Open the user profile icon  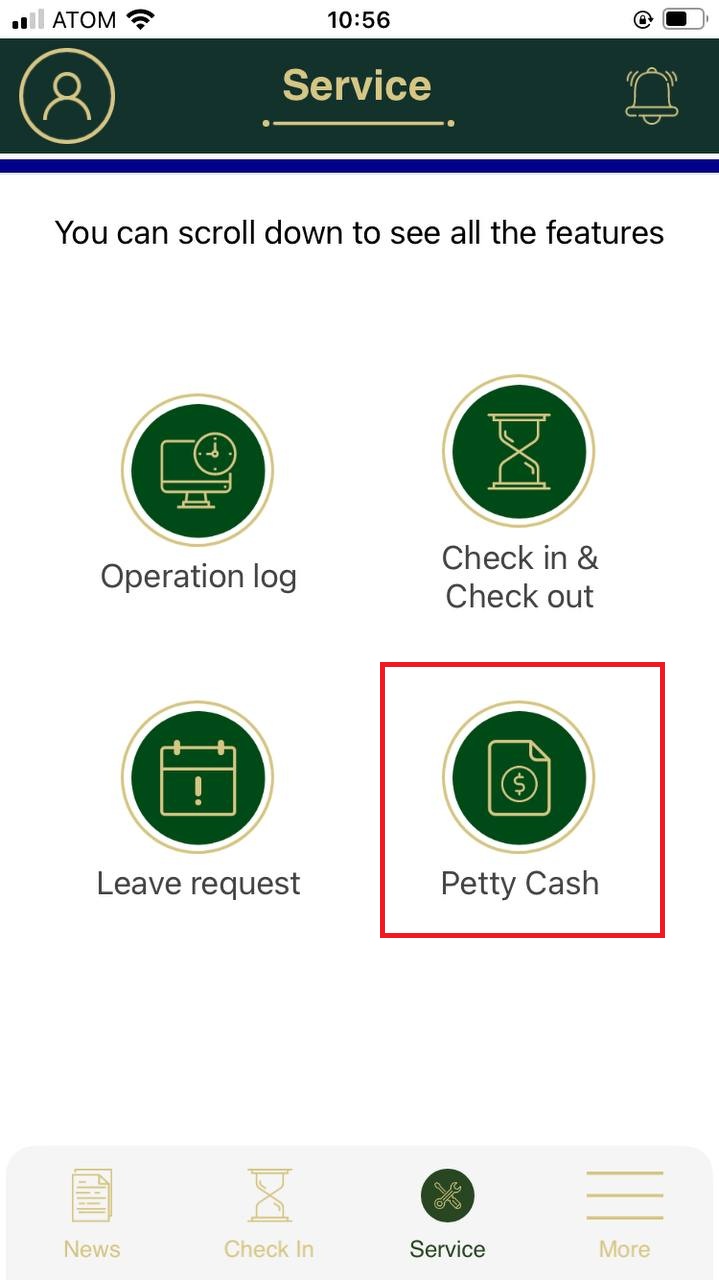67,95
